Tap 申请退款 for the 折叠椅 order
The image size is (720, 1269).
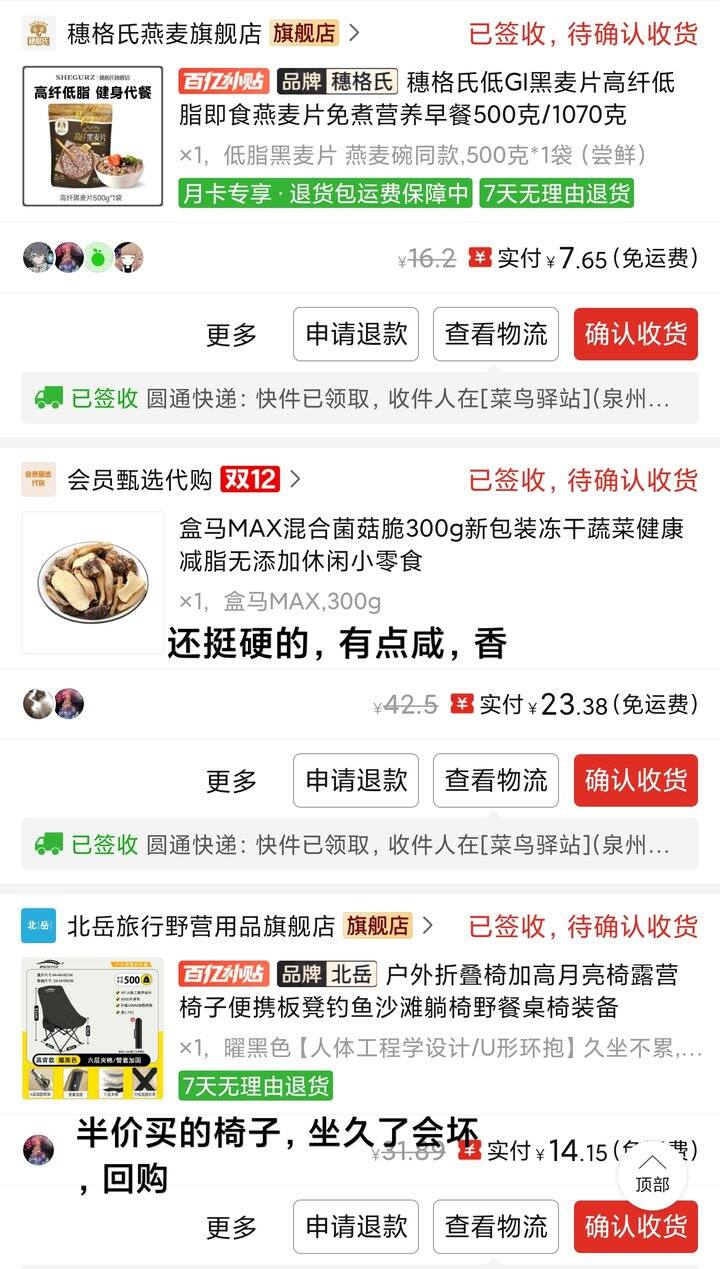tap(356, 1226)
